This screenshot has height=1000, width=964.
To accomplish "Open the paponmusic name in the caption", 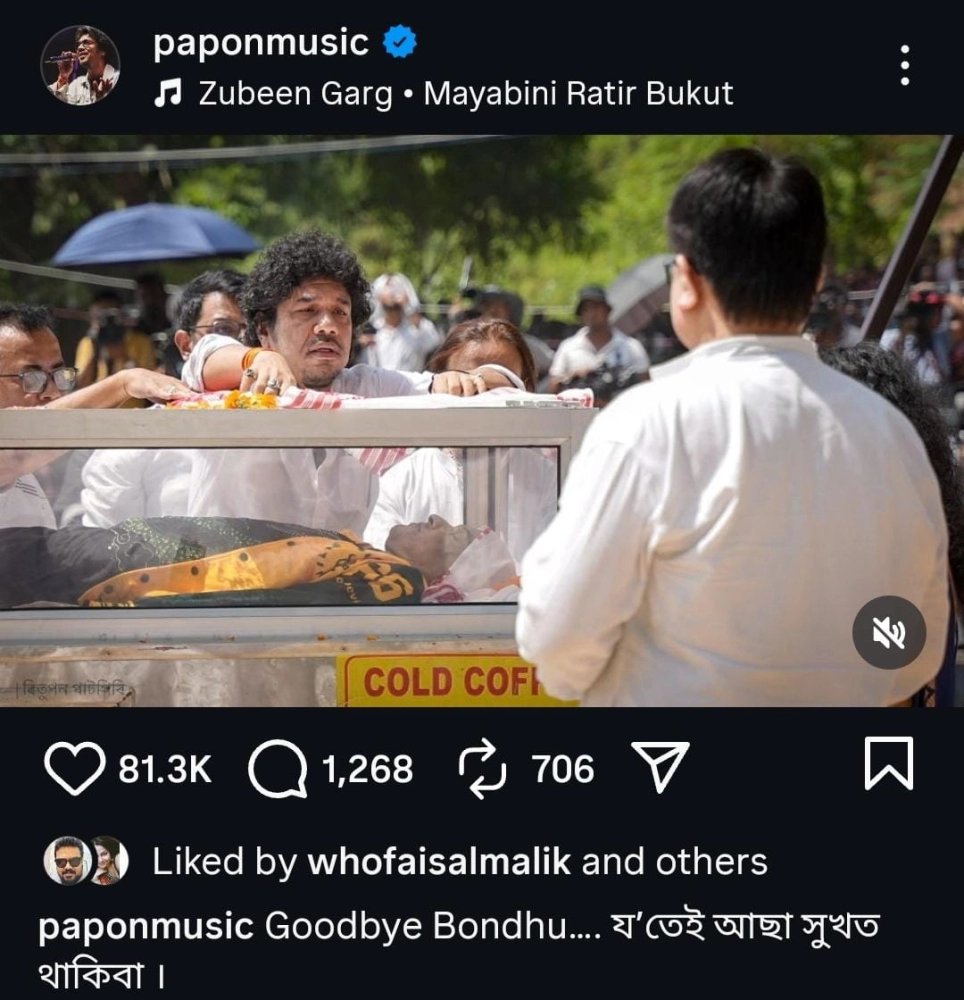I will click(145, 926).
